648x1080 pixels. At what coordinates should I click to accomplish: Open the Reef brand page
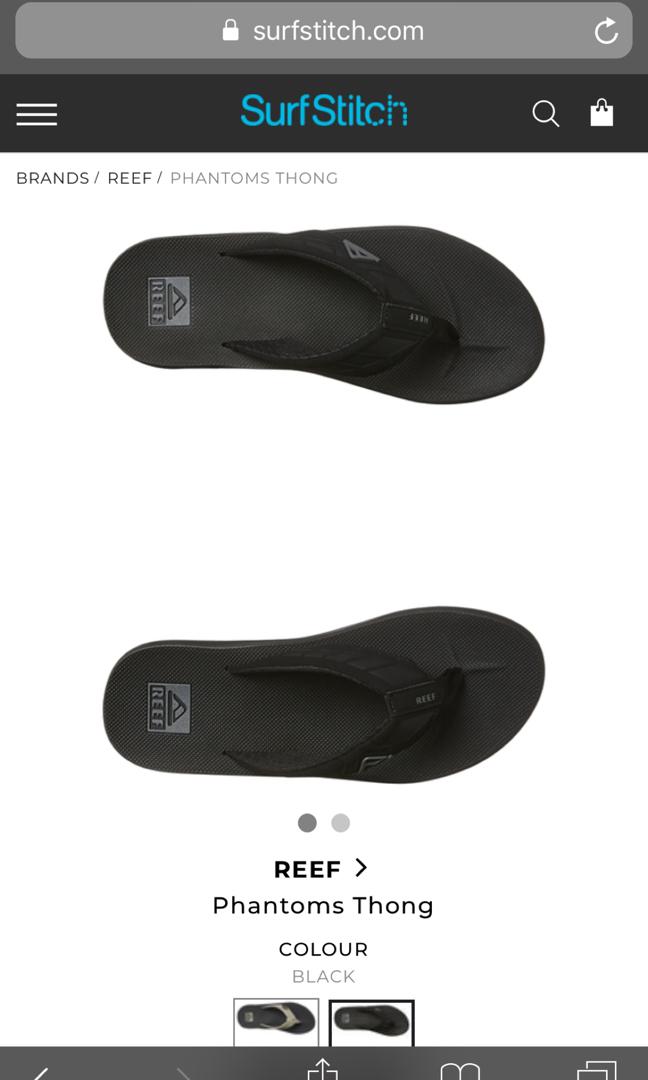pyautogui.click(x=322, y=869)
